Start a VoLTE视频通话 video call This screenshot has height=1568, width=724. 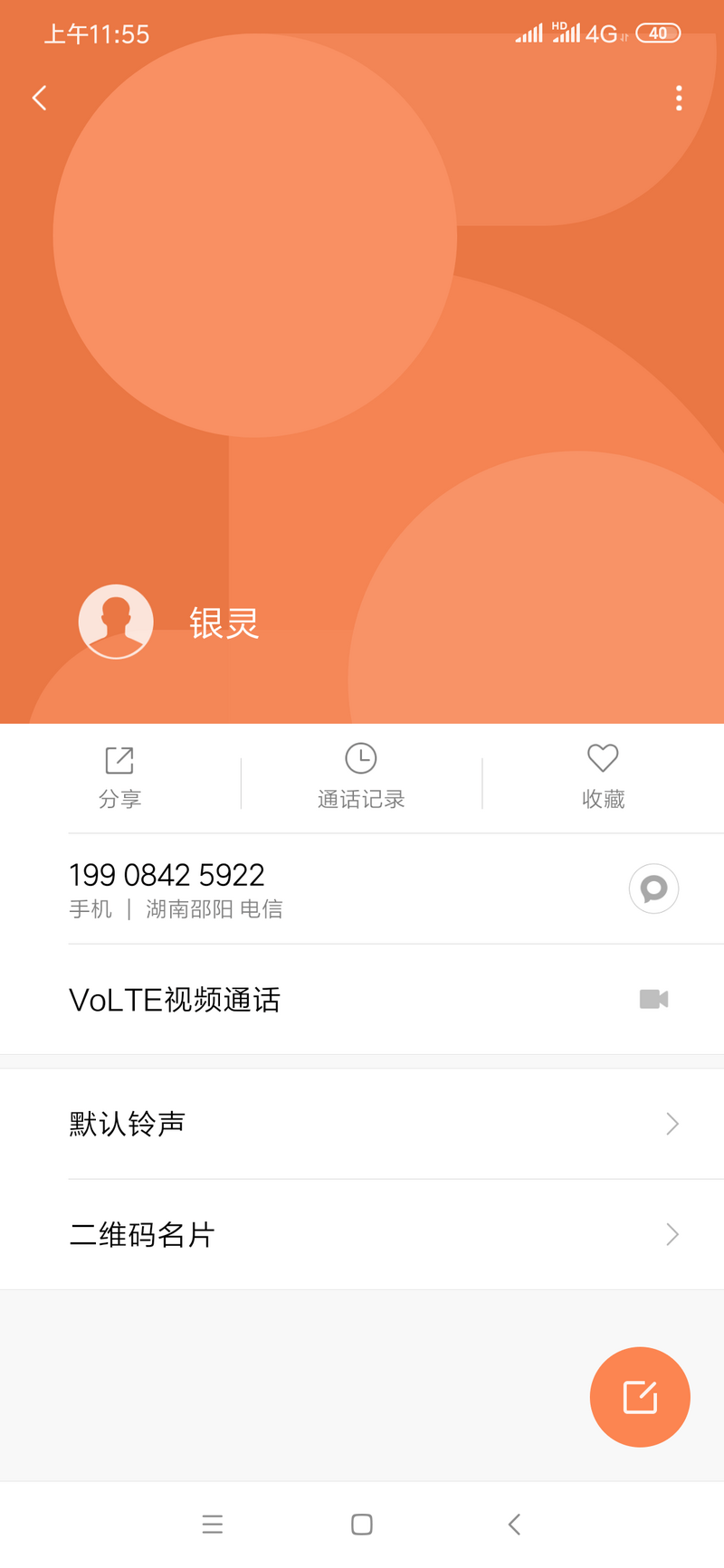362,1000
